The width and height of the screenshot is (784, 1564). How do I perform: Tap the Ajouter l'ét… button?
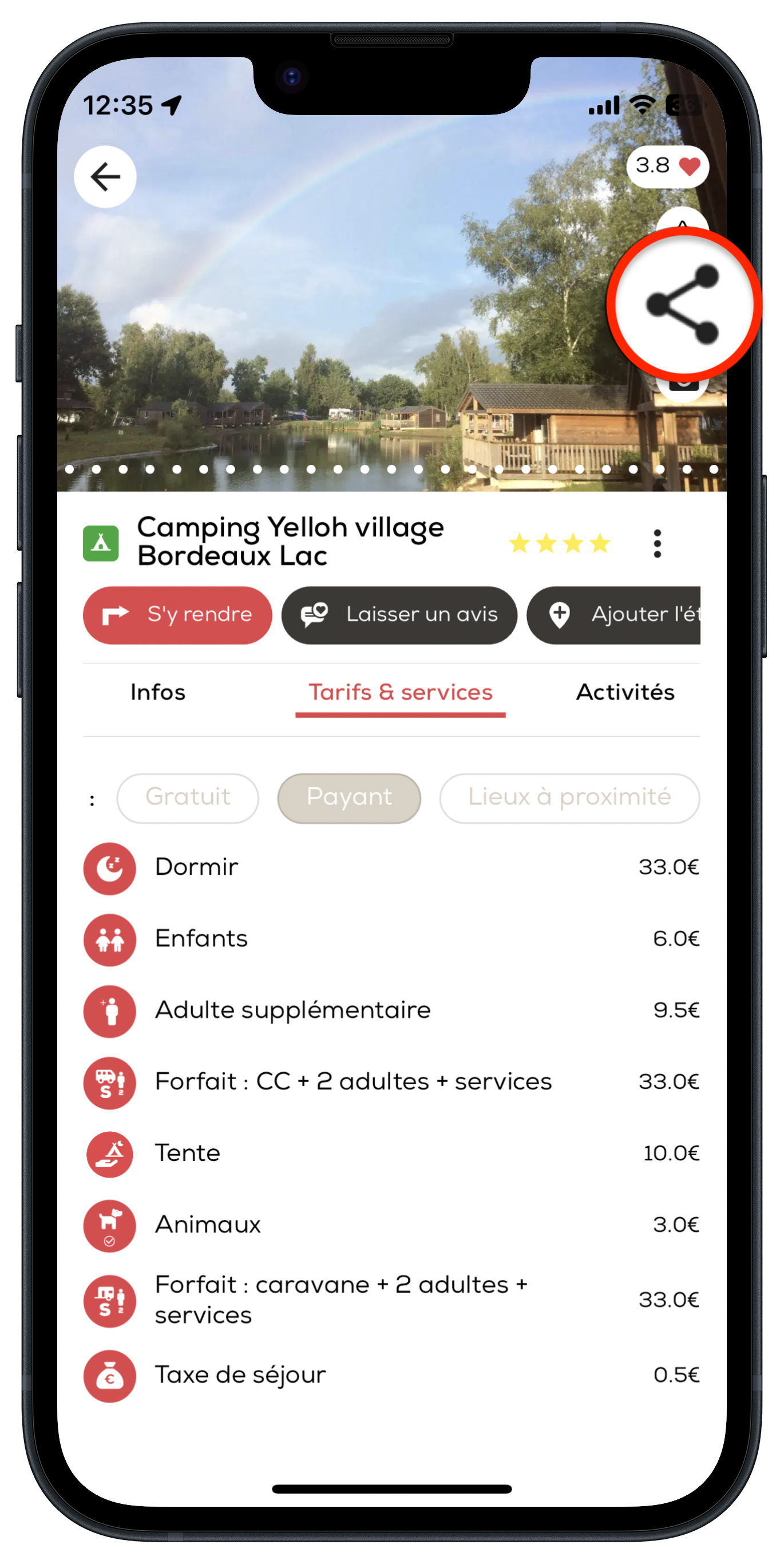[614, 615]
